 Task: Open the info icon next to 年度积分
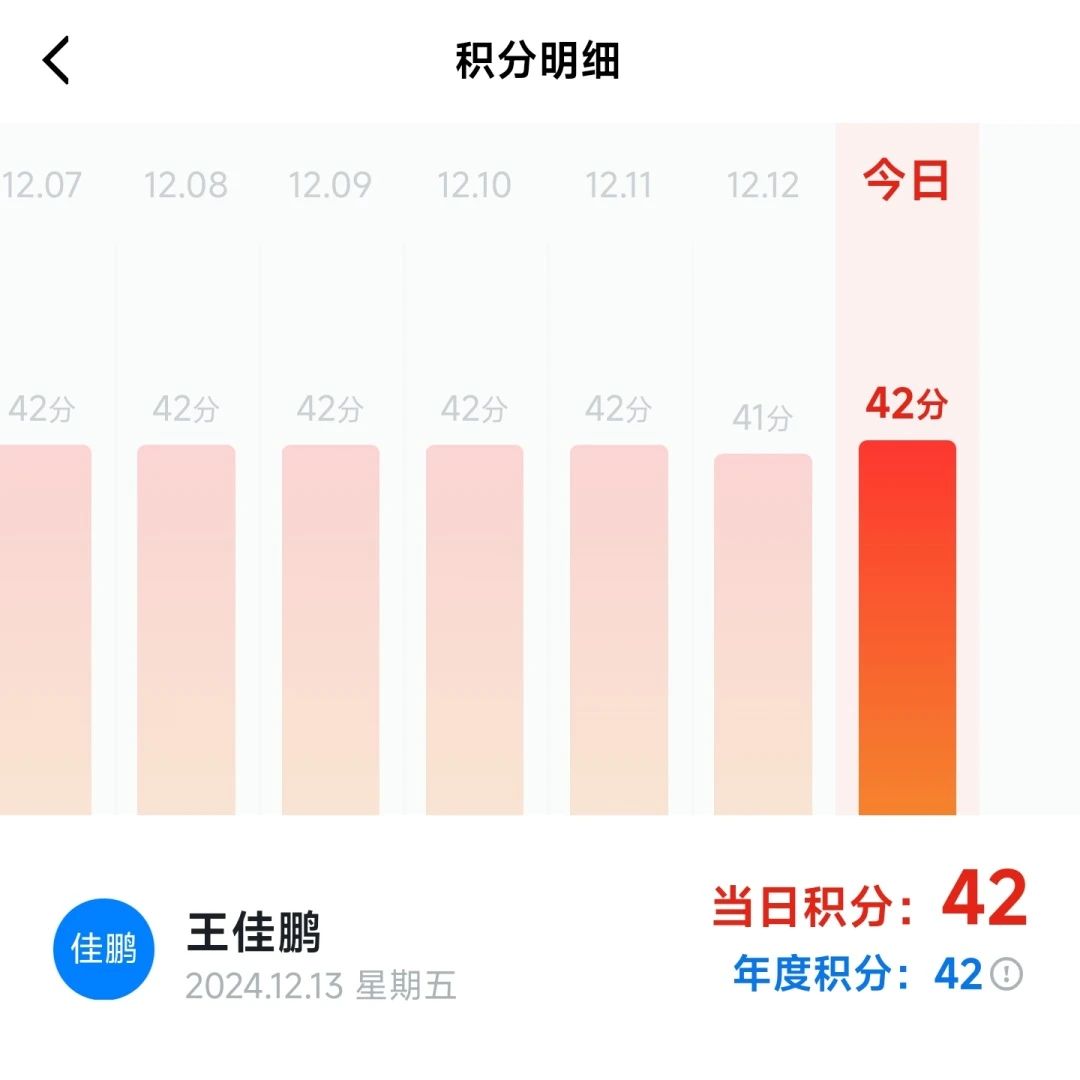tap(1006, 973)
